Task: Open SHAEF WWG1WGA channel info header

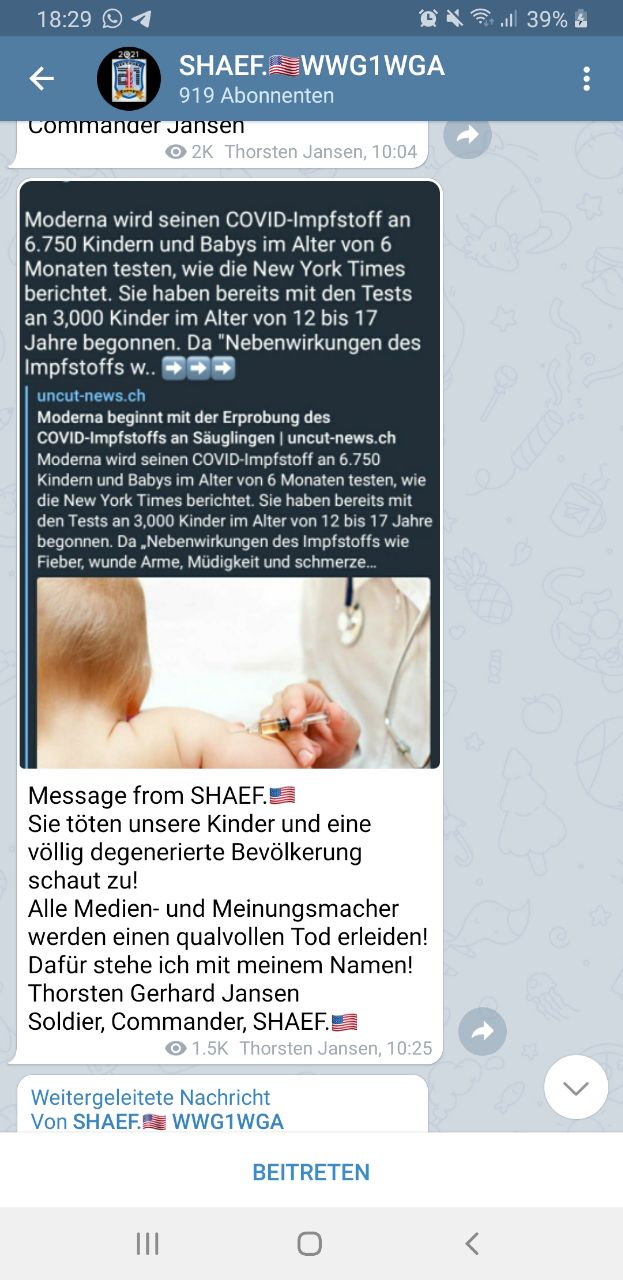Action: [x=311, y=79]
